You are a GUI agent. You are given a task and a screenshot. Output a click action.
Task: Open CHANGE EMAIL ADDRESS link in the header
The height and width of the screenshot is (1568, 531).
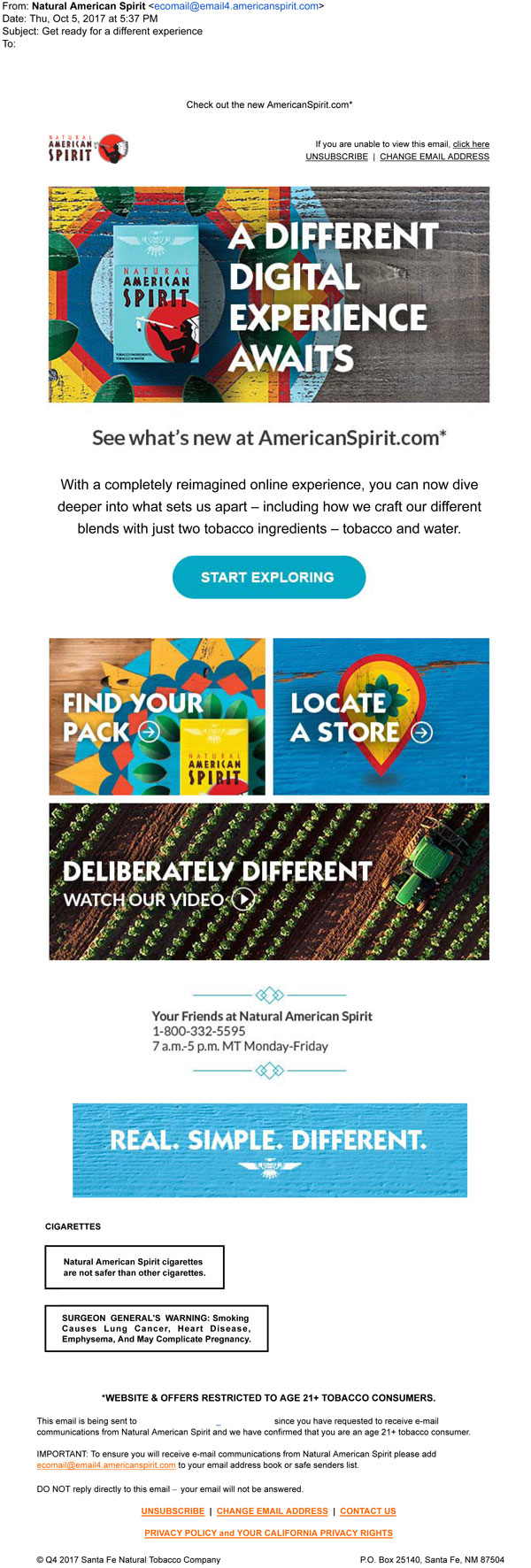tap(434, 157)
